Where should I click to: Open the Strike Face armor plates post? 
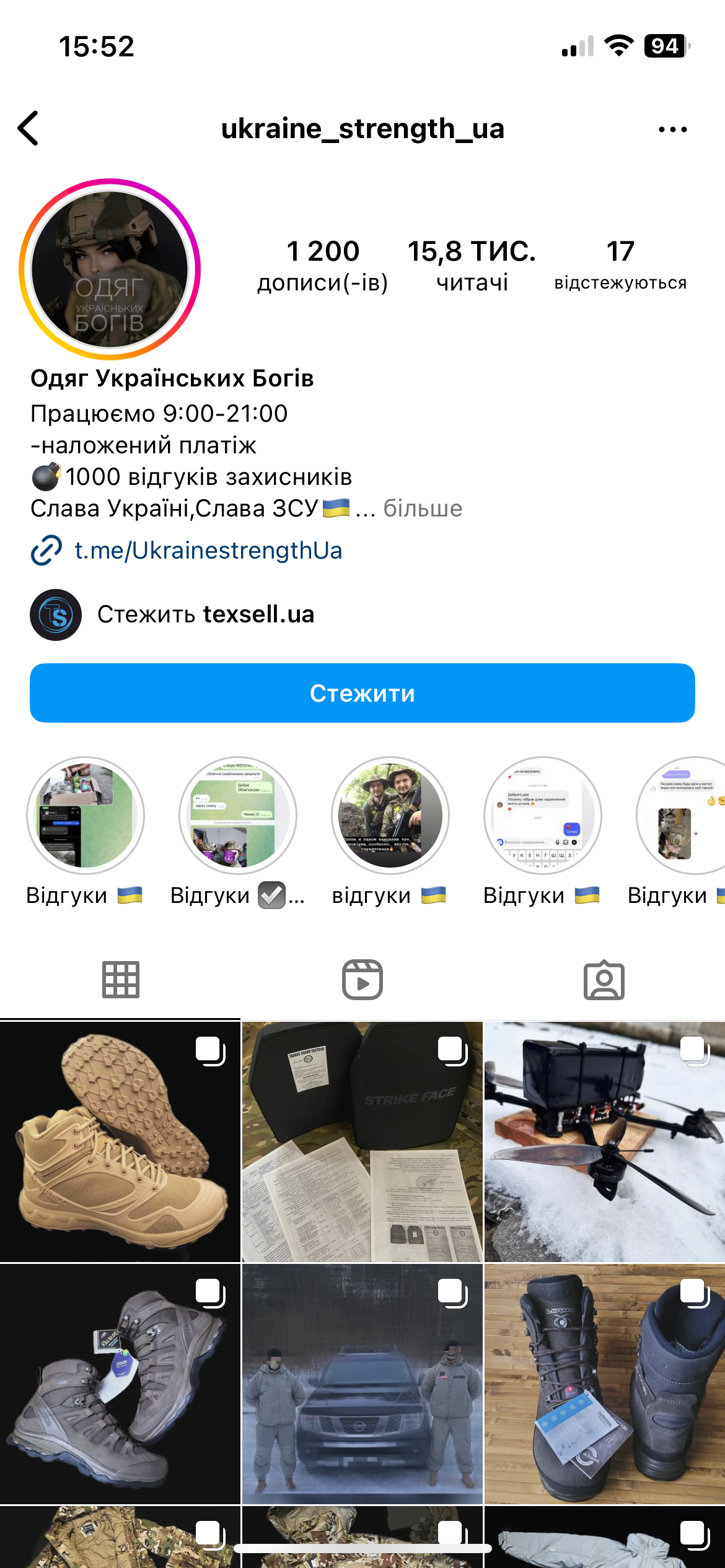362,1141
